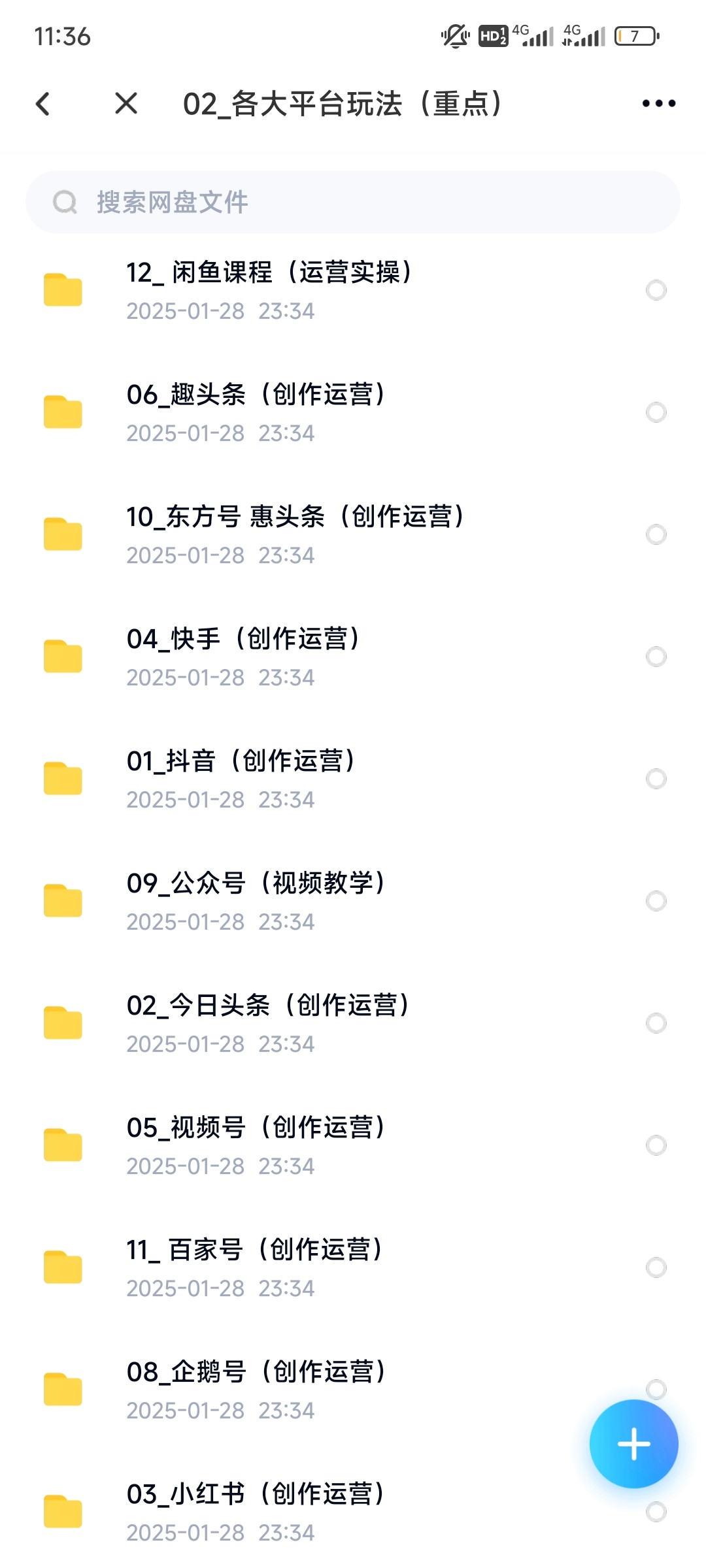Viewport: 706px width, 1568px height.
Task: Close the page with the X icon
Action: 126,103
